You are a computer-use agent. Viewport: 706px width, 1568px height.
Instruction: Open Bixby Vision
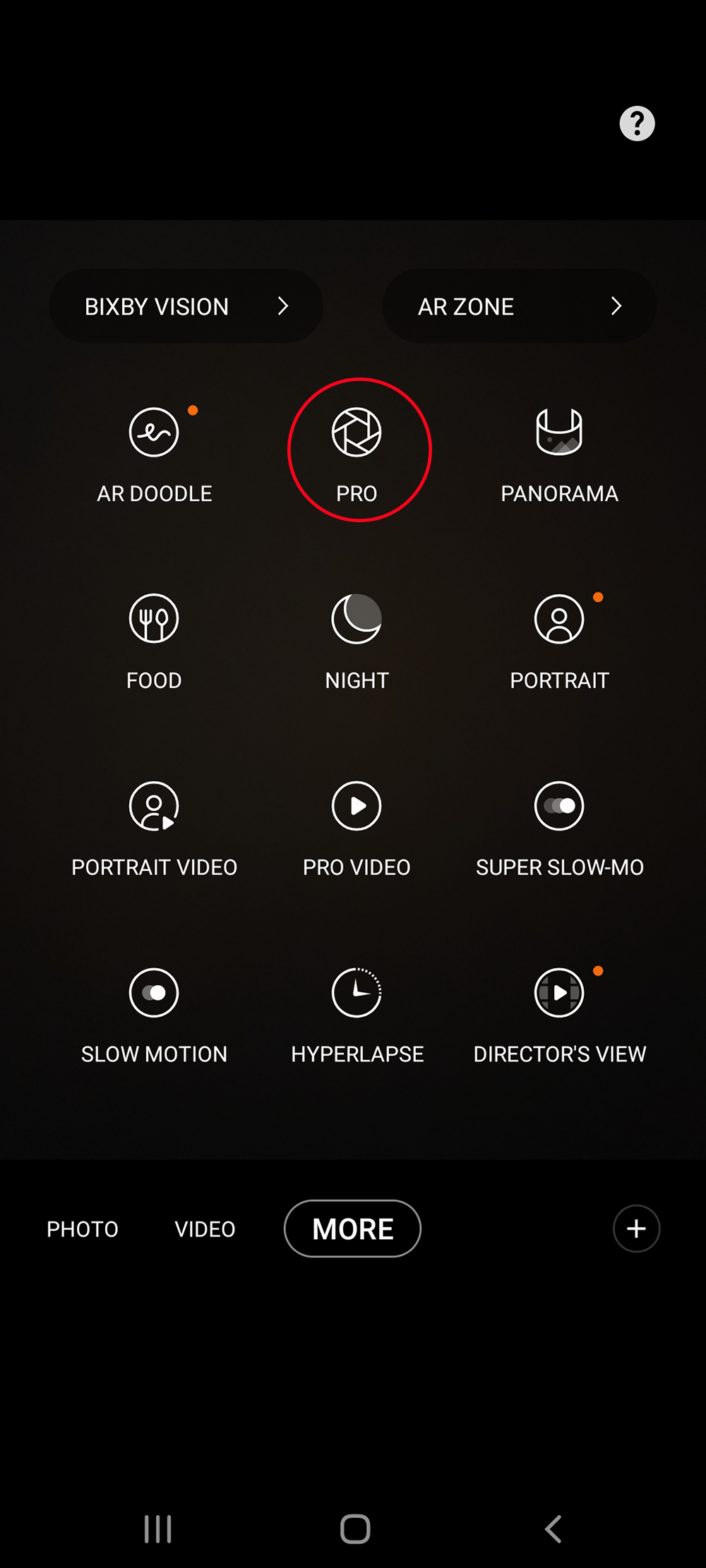point(186,306)
